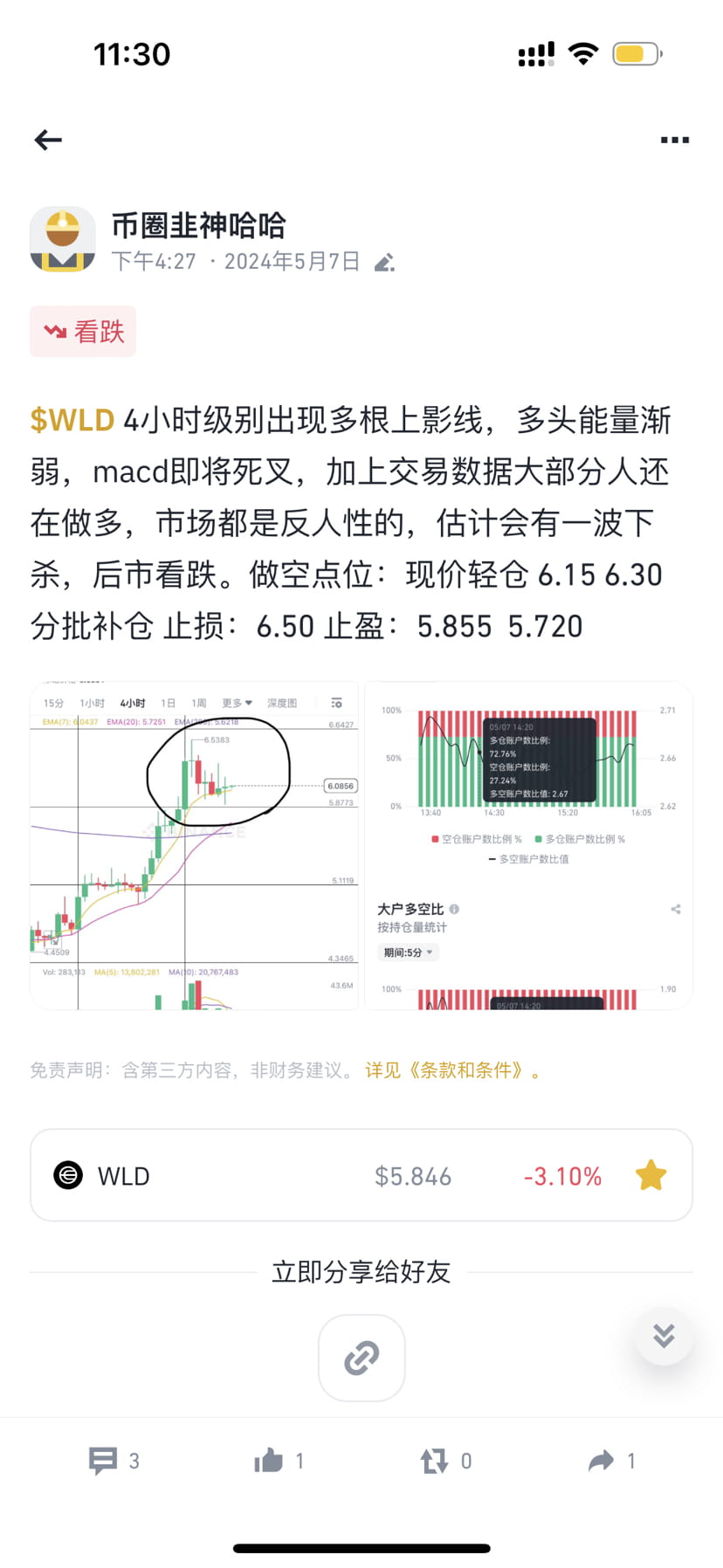
Task: Tap the back arrow
Action: [x=48, y=140]
